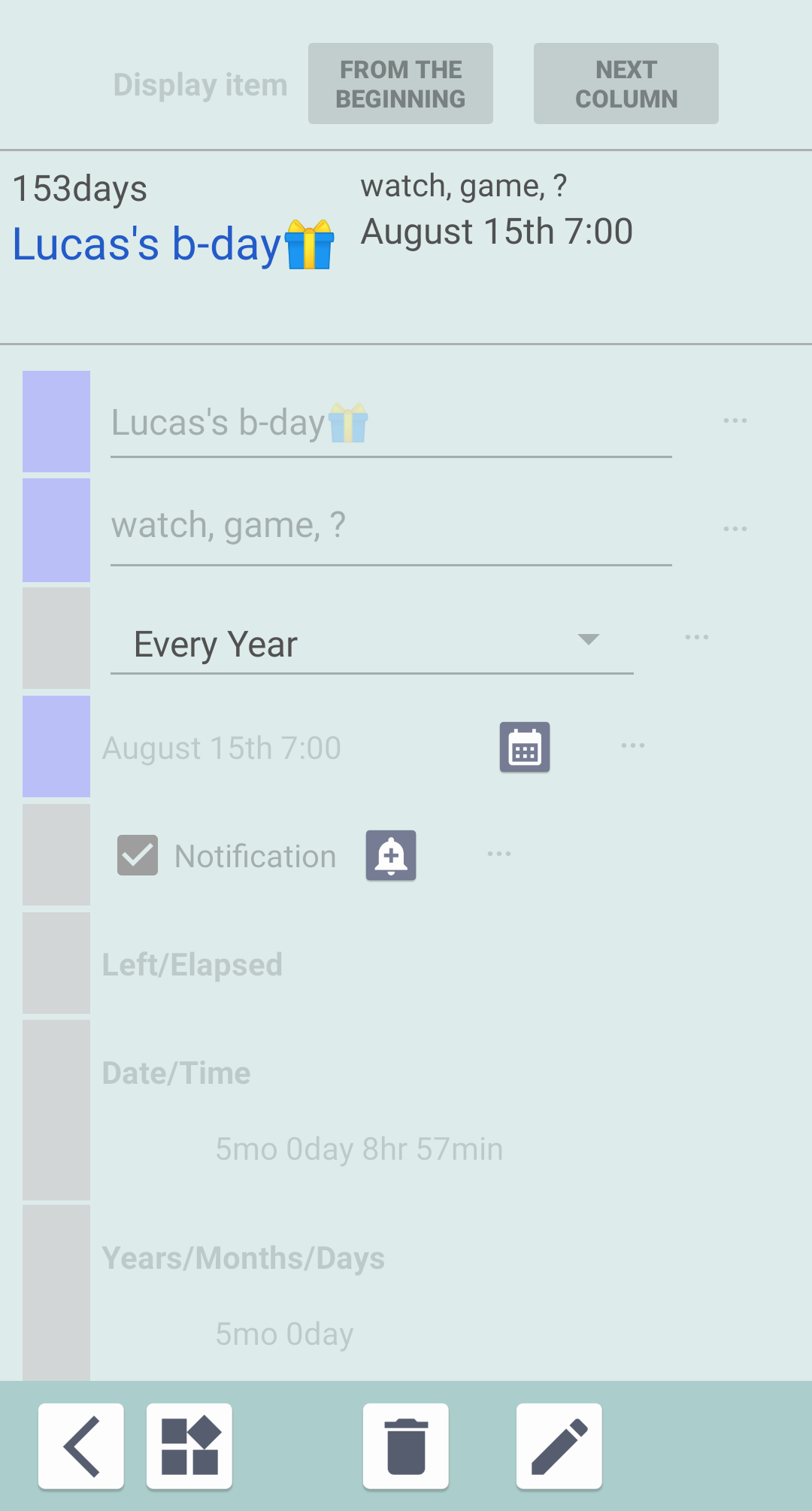Toggle display square beside Every Year

(x=56, y=638)
